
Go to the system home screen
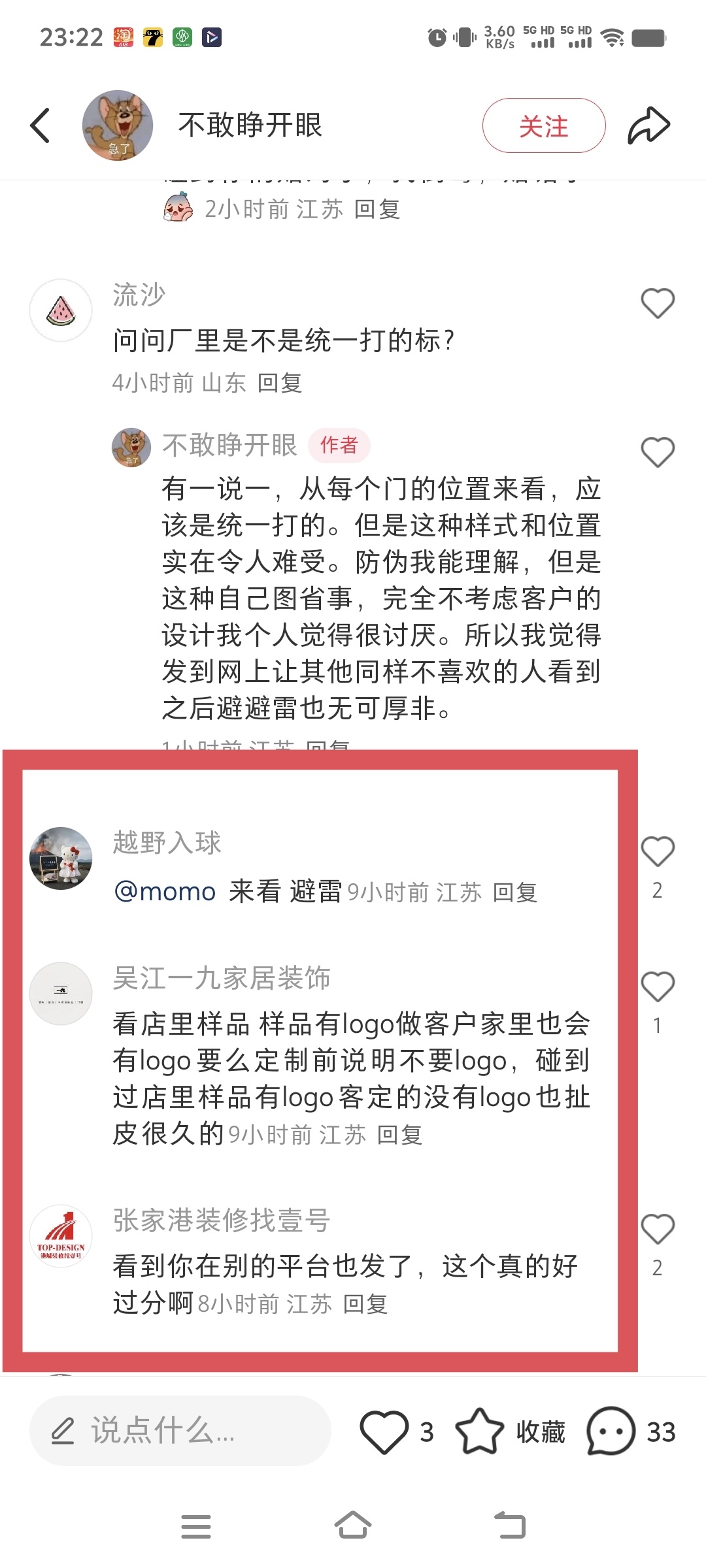click(x=353, y=1526)
